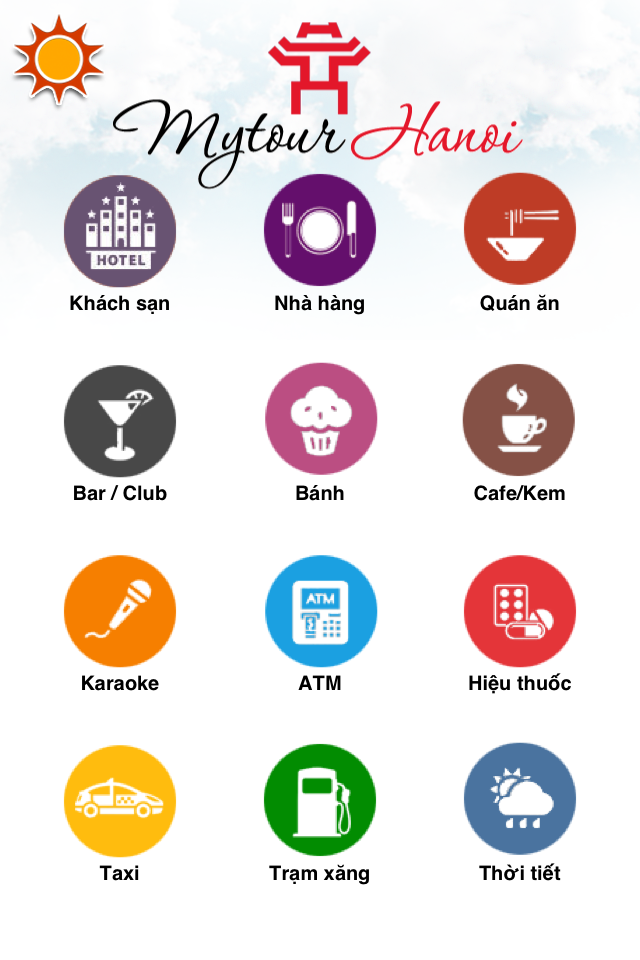
Task: Open the Hiệu thuốc pharmacy category
Action: 520,610
